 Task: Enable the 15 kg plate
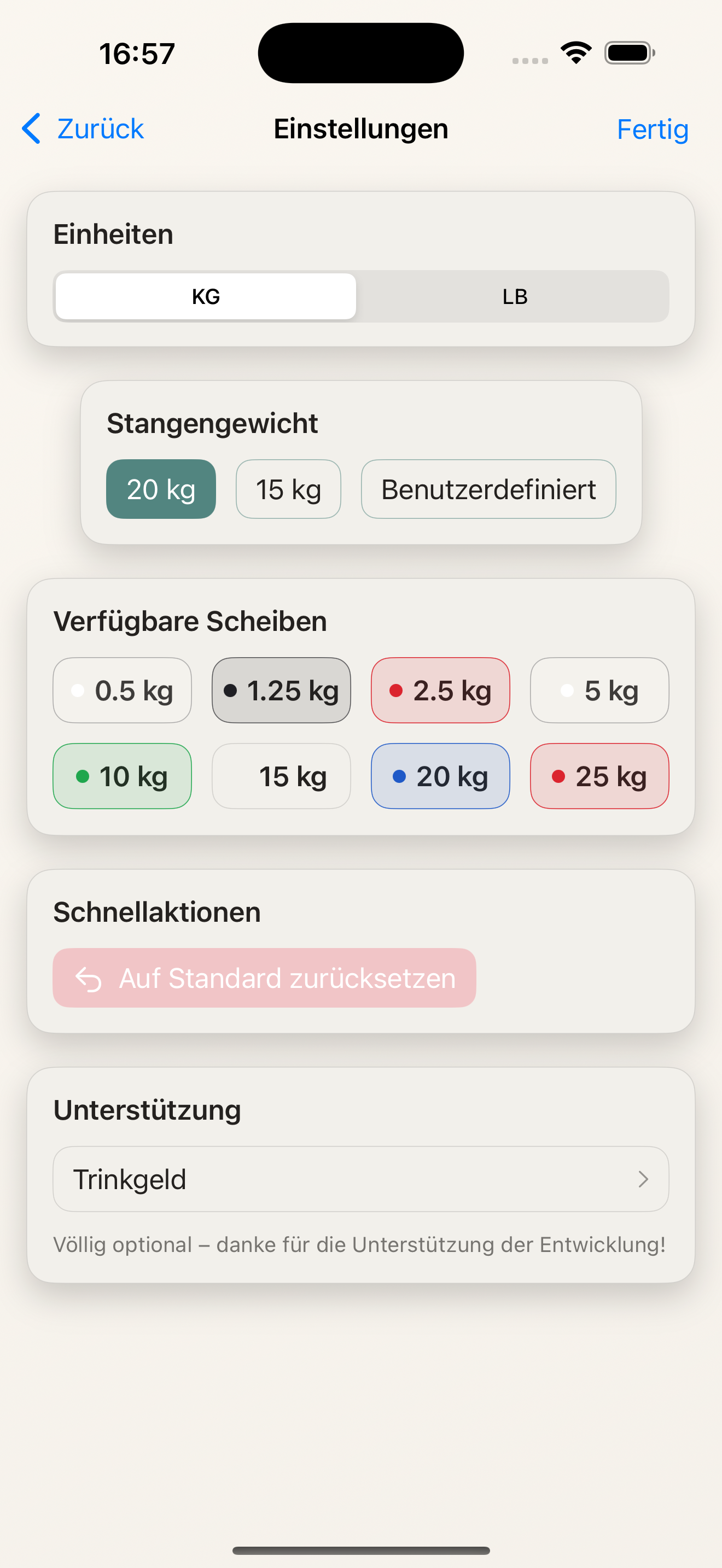pos(281,776)
